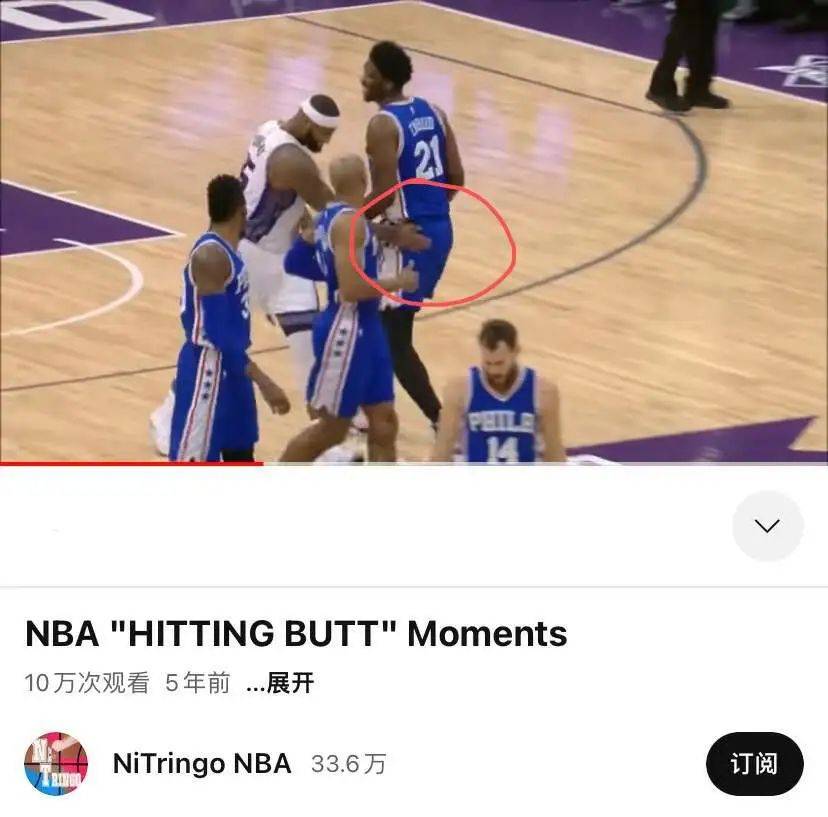Tap the video player area
Screen dimensions: 828x817
coord(414,230)
